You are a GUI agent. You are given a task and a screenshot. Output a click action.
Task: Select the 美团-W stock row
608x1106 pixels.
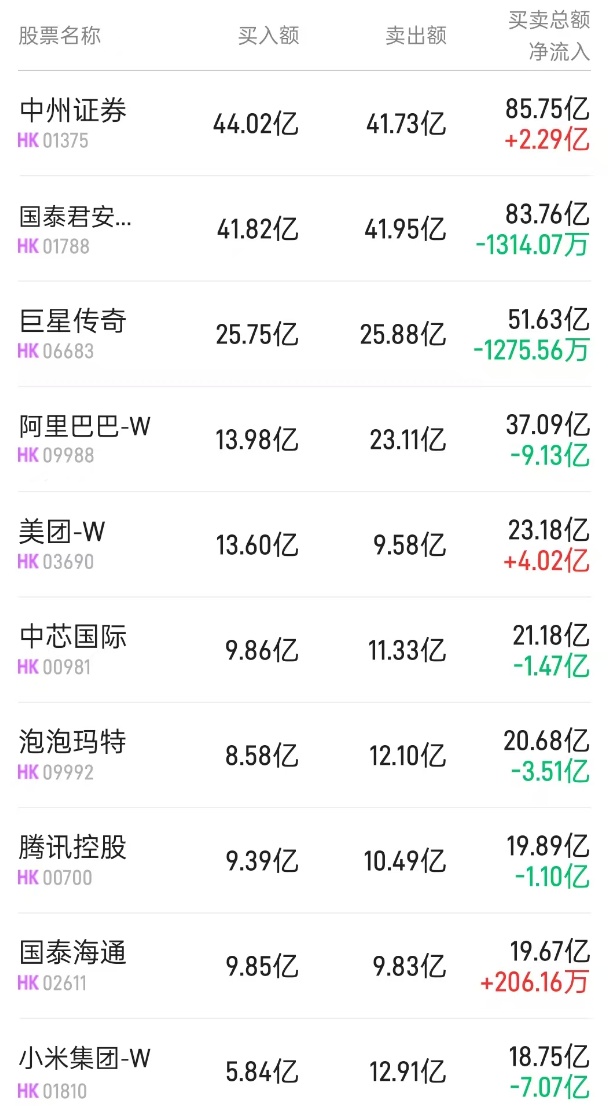click(x=62, y=532)
